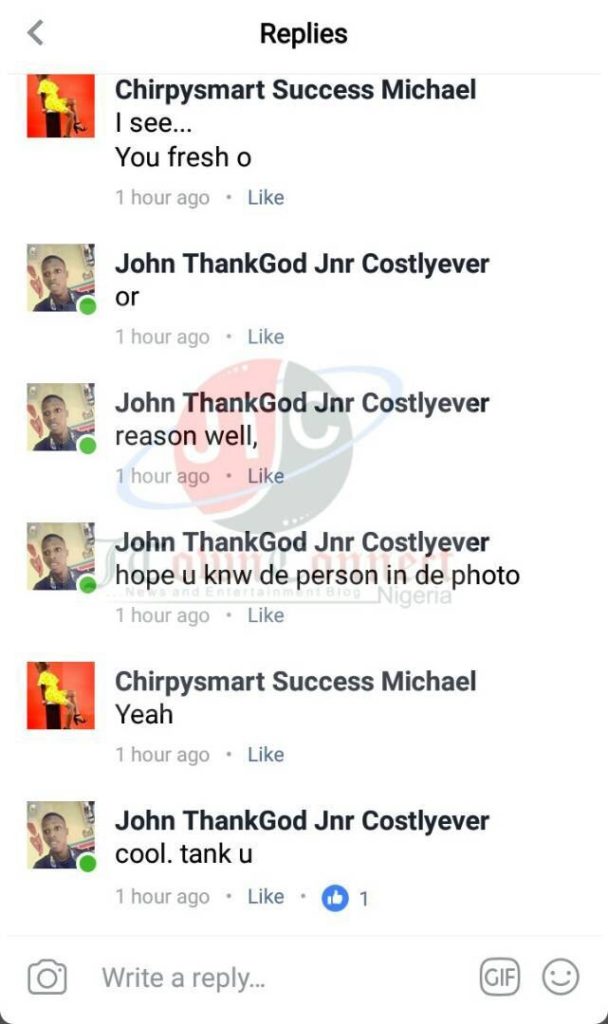The image size is (608, 1024).
Task: Open Chirpysmart Success Michael's profile from "Yeah" comment
Action: [295, 681]
